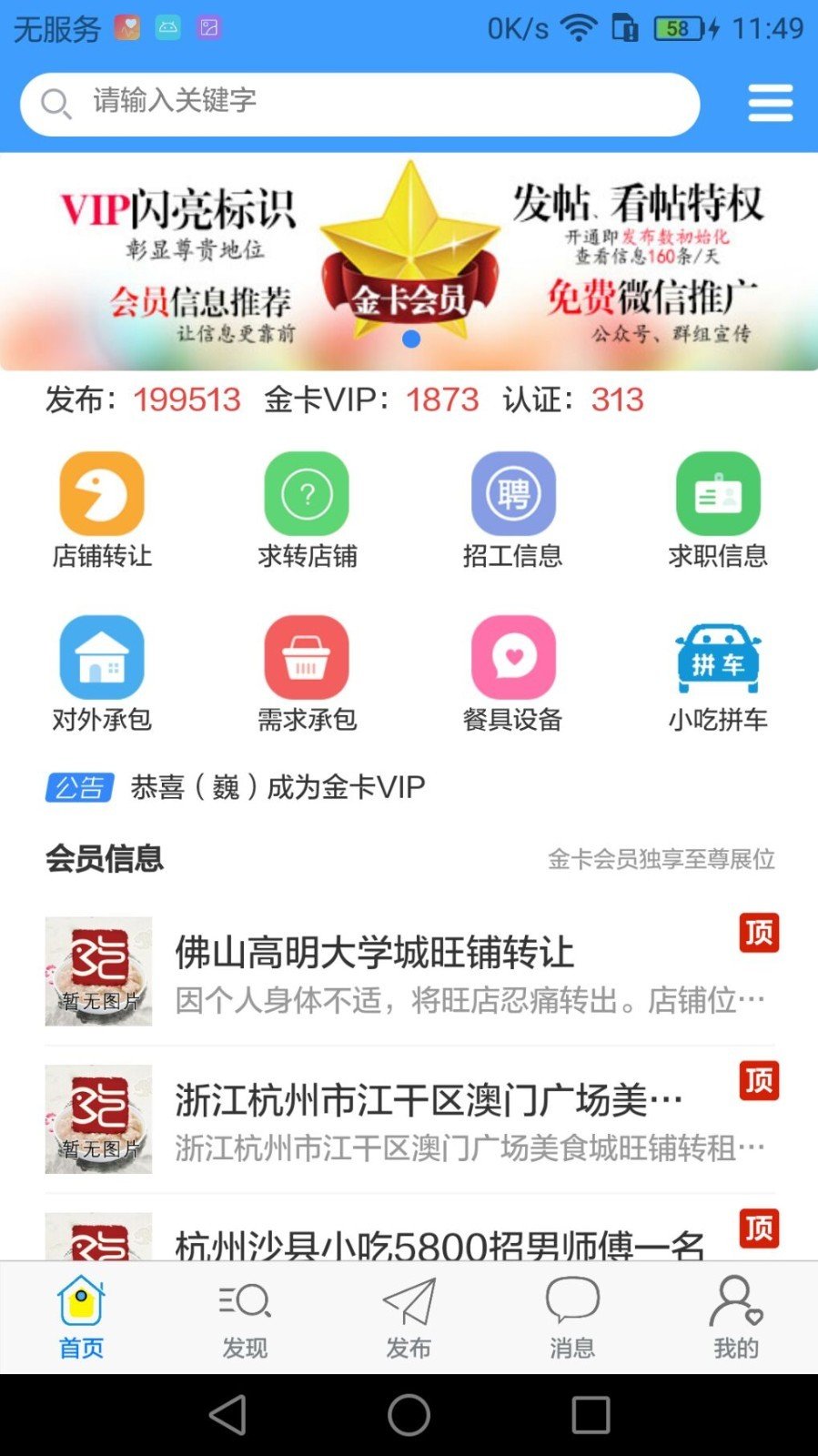Viewport: 818px width, 1456px height.
Task: Tap the 公告 announcement badge
Action: pos(78,786)
